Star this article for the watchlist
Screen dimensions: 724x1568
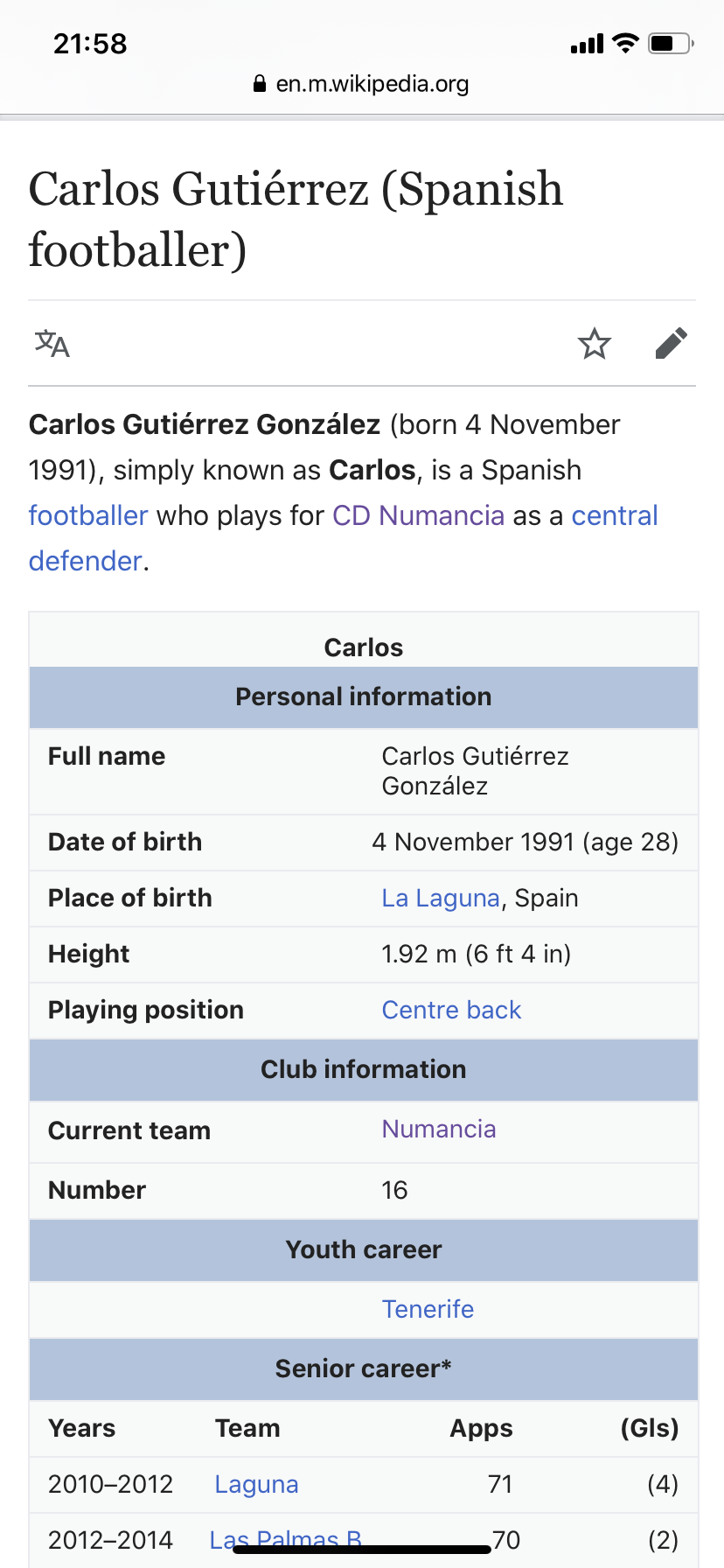click(595, 344)
